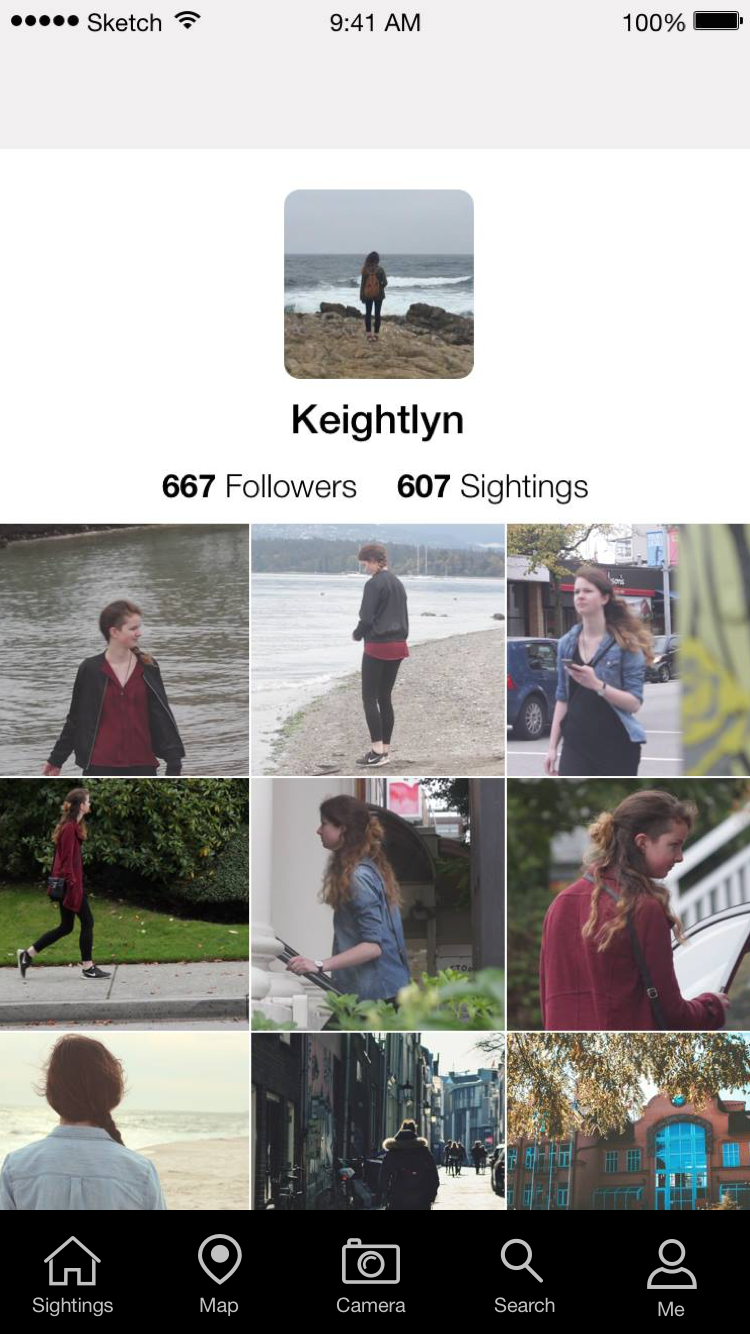The width and height of the screenshot is (750, 1334).
Task: Switch to the Sightings tab
Action: pos(72,1275)
